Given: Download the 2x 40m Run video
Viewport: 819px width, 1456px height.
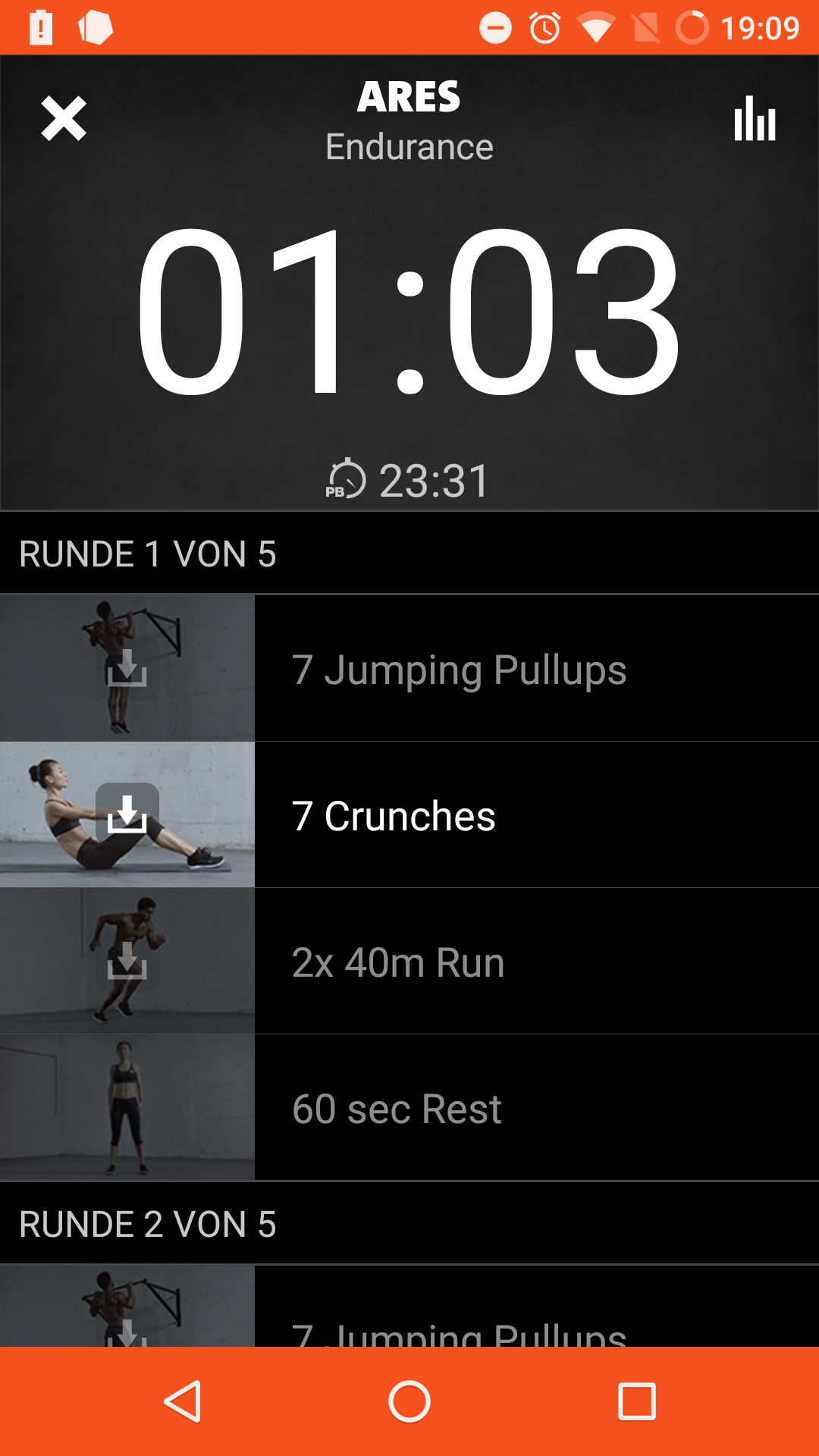Looking at the screenshot, I should (x=127, y=961).
